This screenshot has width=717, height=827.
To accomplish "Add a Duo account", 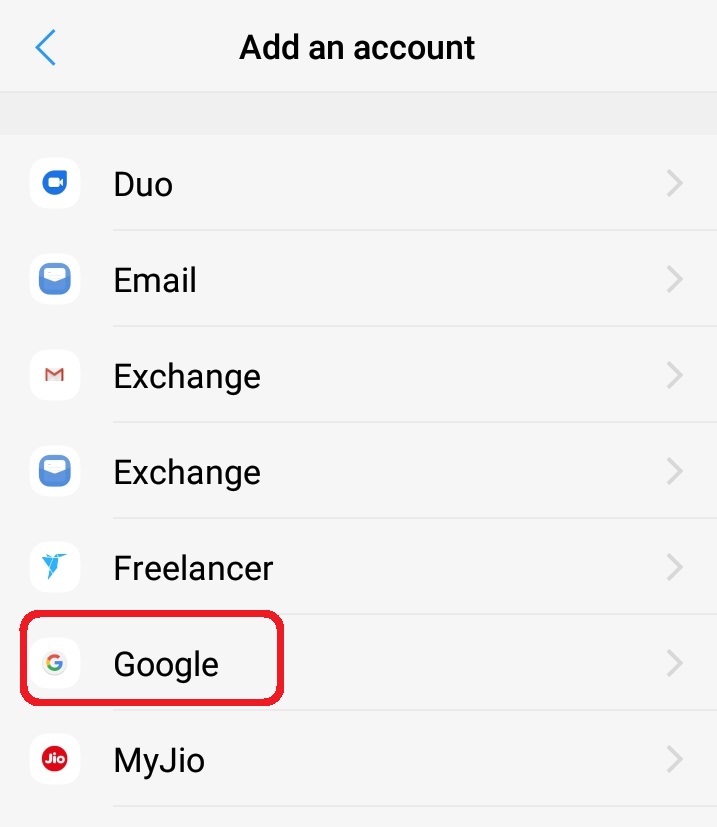I will (358, 184).
